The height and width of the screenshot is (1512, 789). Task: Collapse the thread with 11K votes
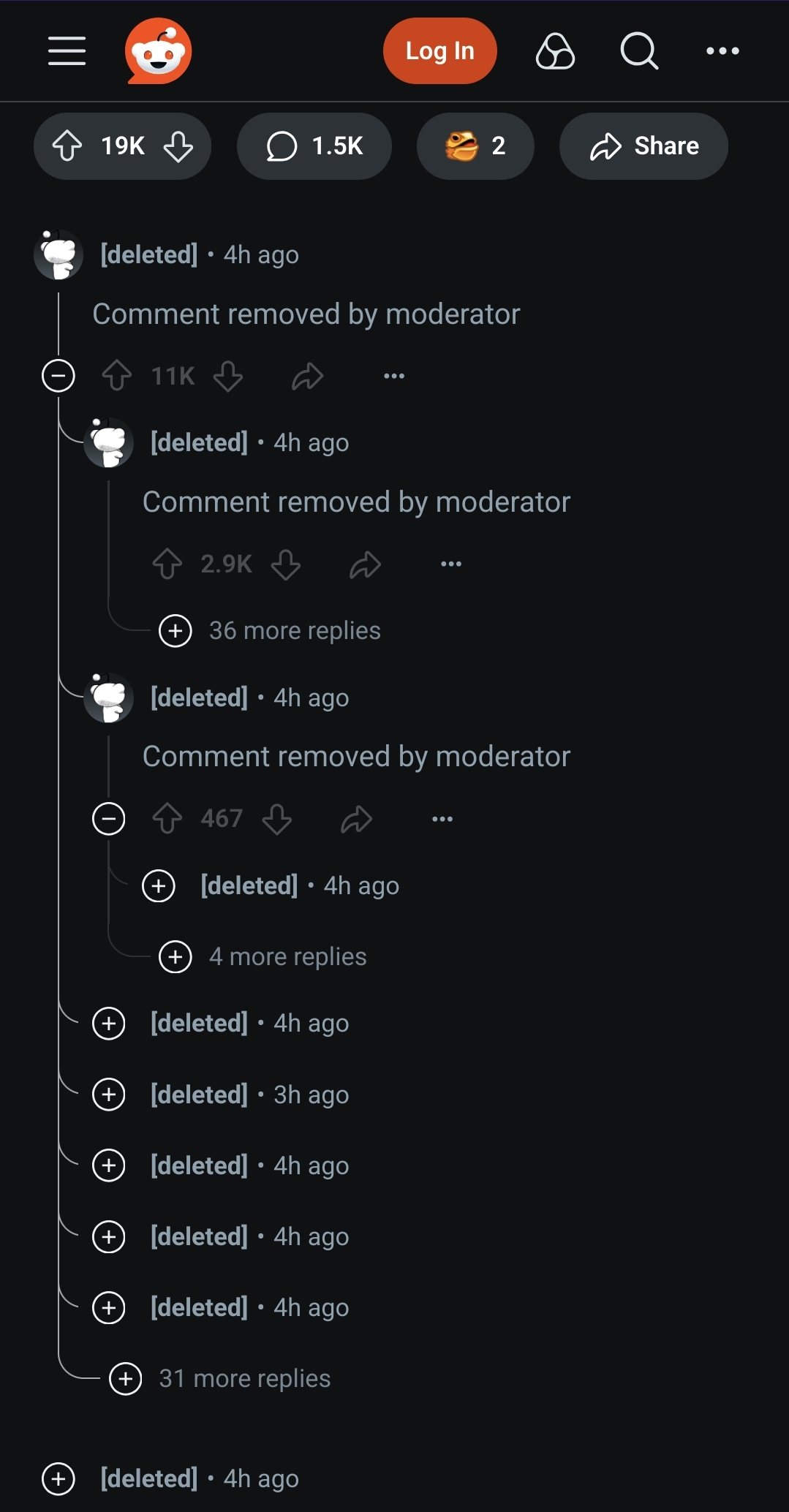click(x=58, y=377)
